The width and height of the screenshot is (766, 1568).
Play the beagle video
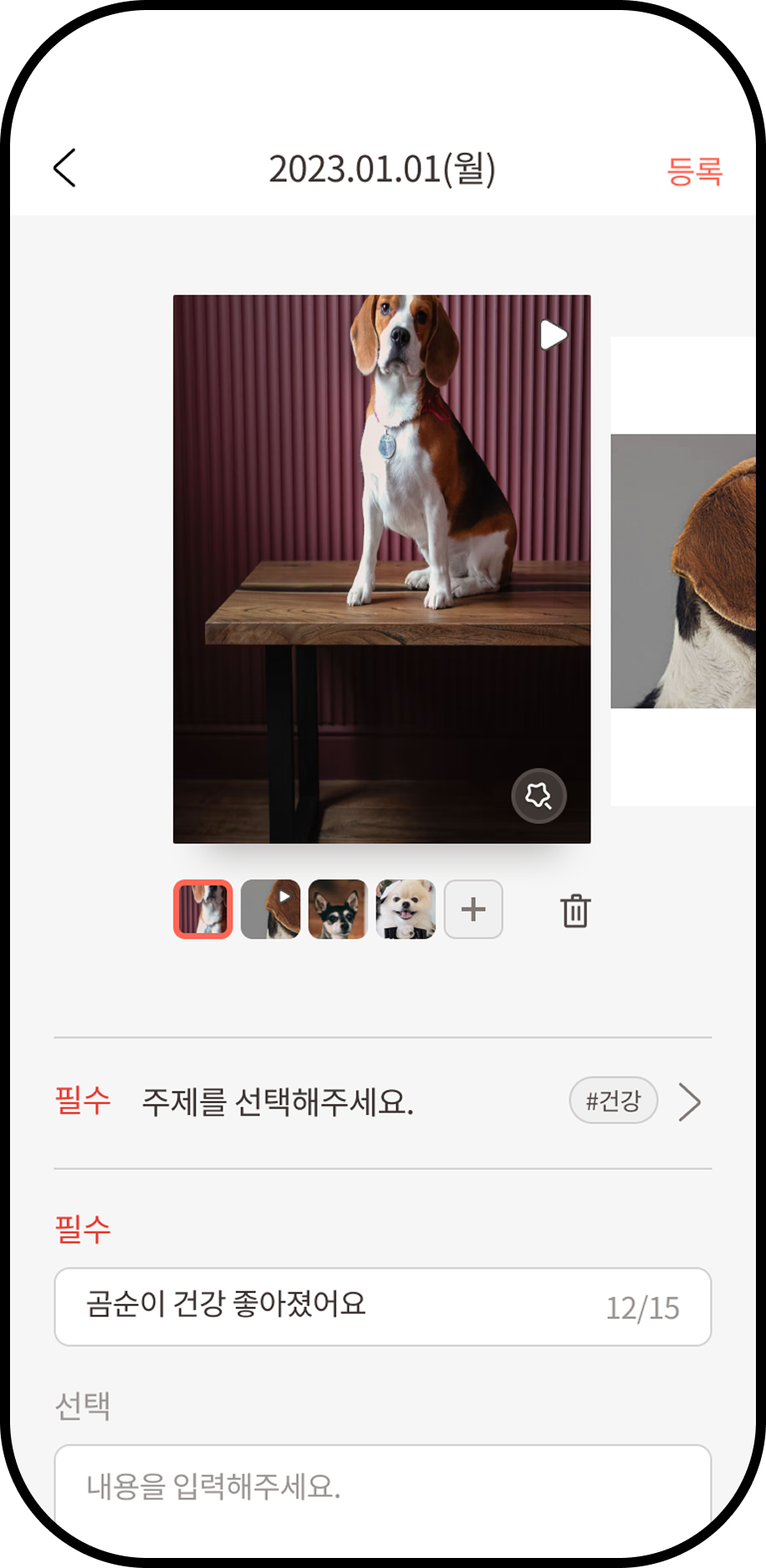(x=553, y=335)
